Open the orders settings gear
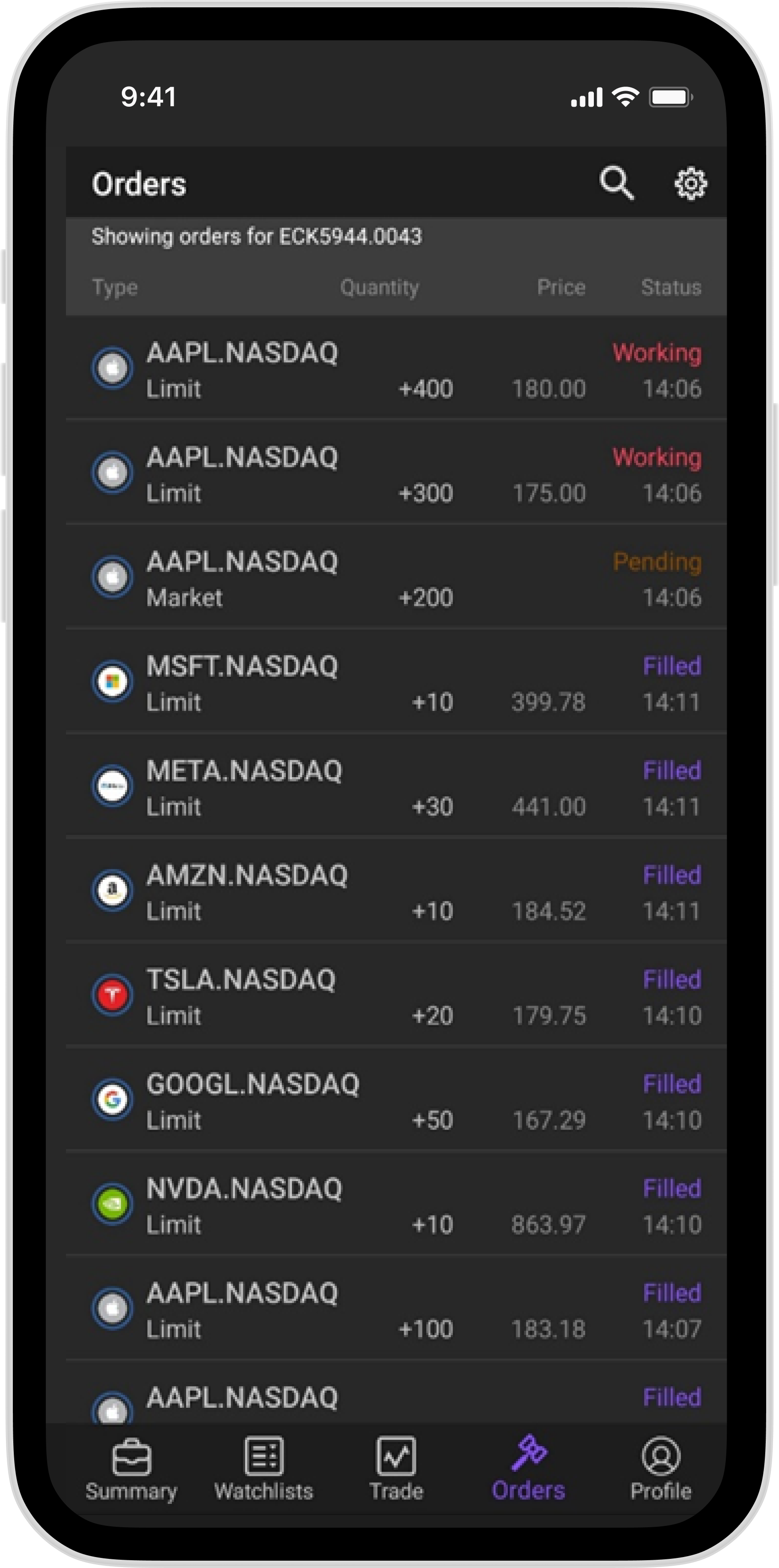 click(x=690, y=183)
